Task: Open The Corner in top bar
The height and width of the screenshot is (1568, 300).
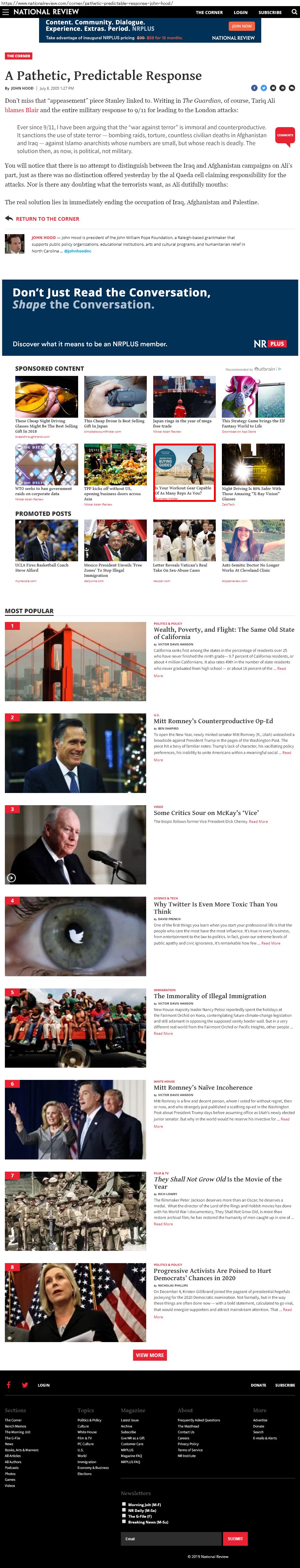Action: coord(209,12)
